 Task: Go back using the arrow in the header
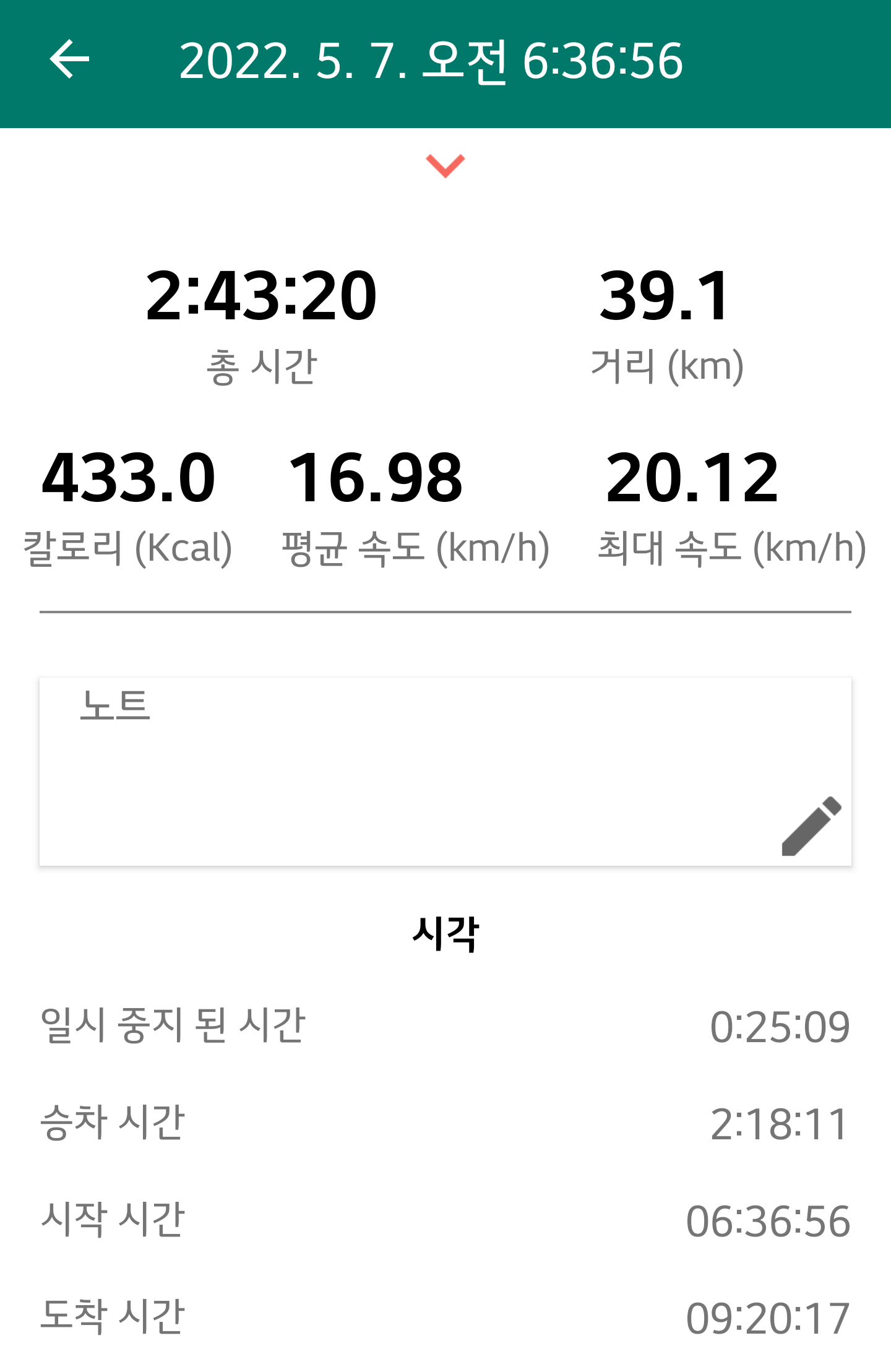pyautogui.click(x=69, y=60)
